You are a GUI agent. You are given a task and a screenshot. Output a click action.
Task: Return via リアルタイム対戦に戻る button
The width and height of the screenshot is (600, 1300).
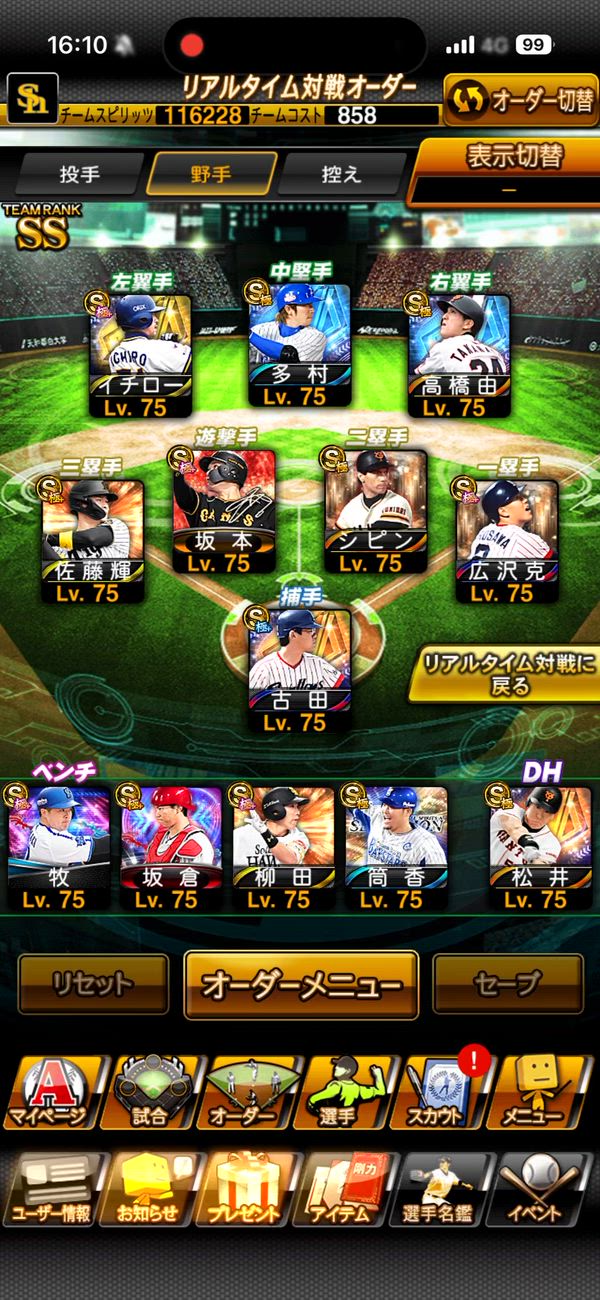click(504, 674)
